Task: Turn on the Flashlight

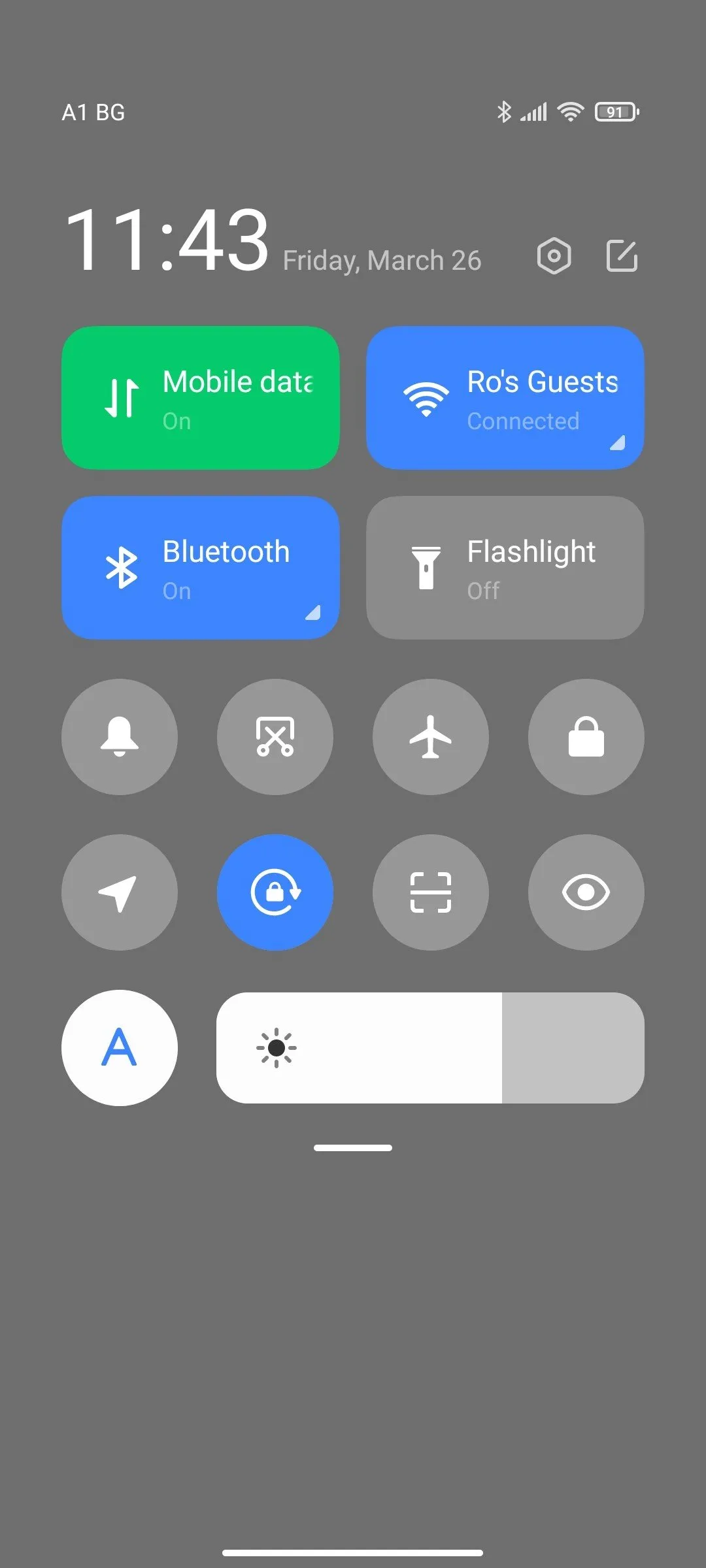Action: point(505,568)
